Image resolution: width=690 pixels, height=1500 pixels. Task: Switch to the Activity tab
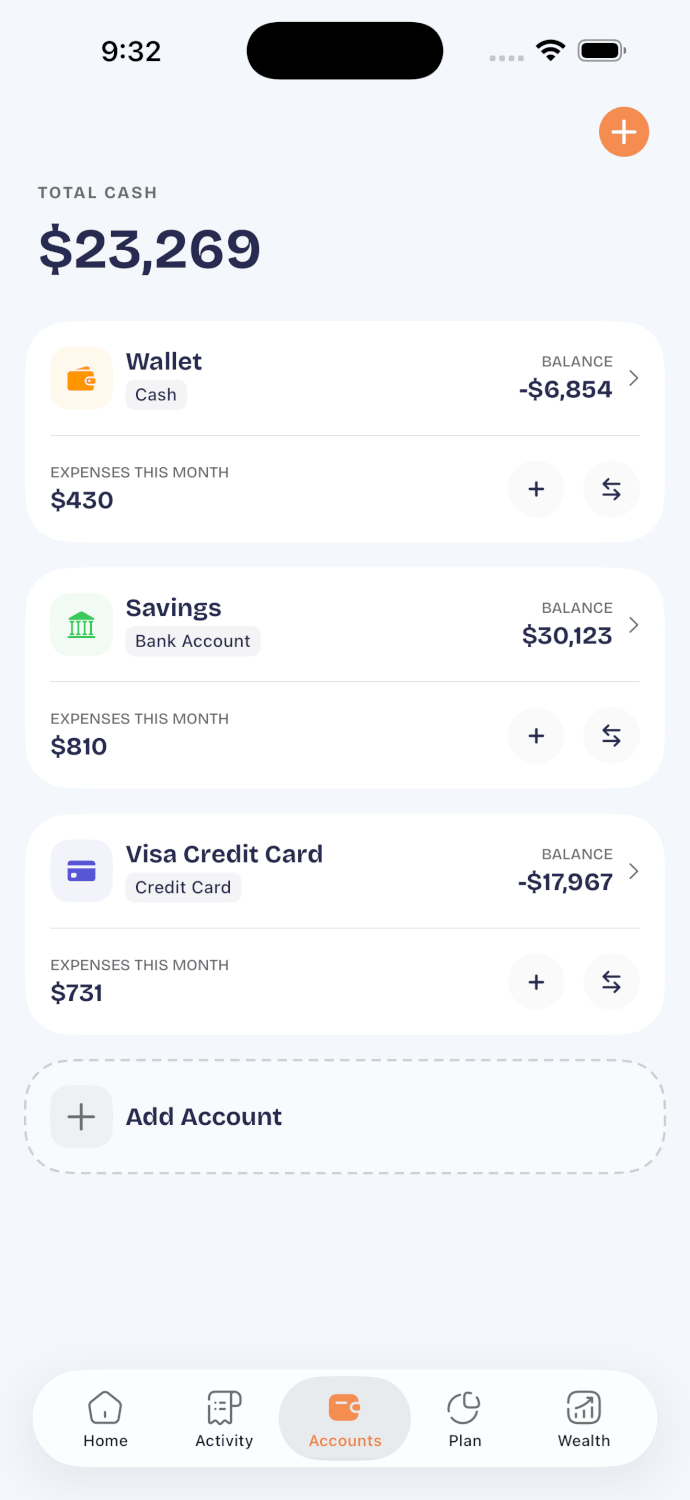click(x=224, y=1419)
